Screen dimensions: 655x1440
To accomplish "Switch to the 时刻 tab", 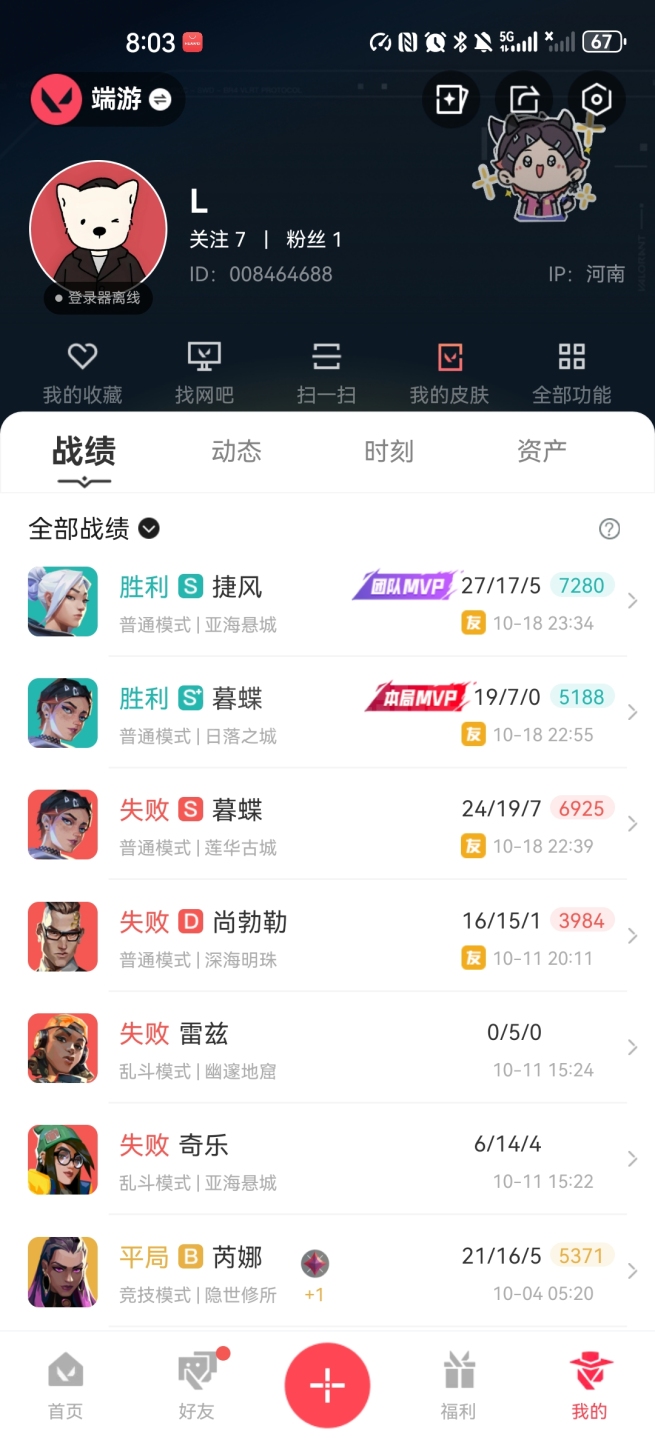I will point(388,451).
